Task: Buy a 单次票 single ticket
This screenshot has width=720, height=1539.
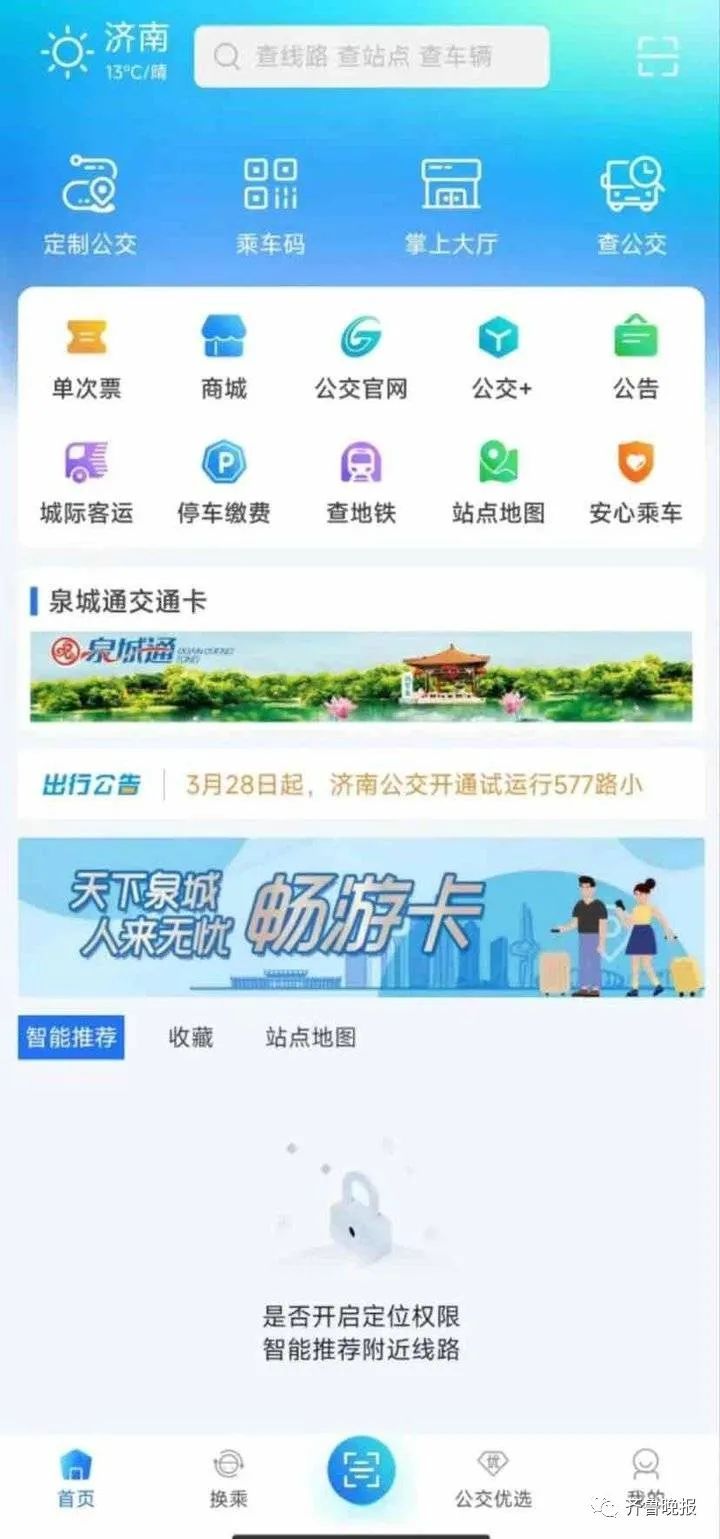Action: (87, 357)
